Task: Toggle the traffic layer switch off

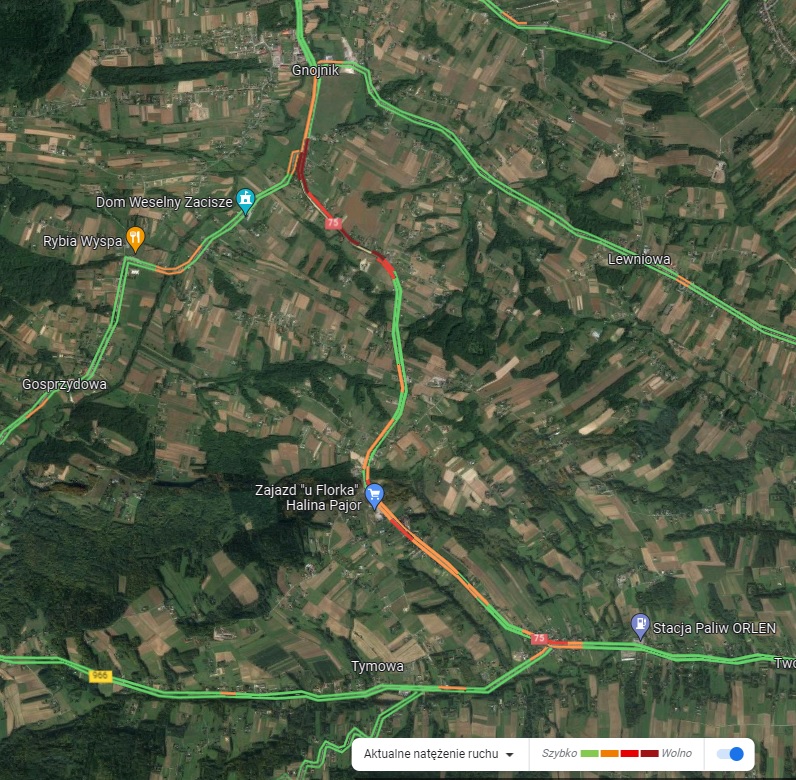Action: pyautogui.click(x=732, y=754)
